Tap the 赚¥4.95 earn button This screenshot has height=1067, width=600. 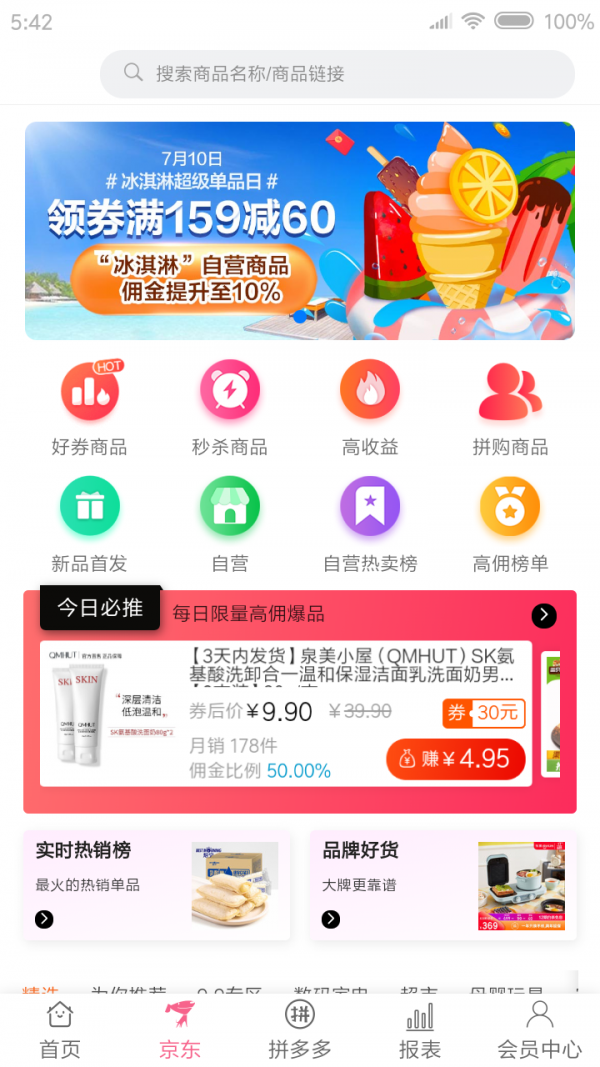[x=455, y=759]
